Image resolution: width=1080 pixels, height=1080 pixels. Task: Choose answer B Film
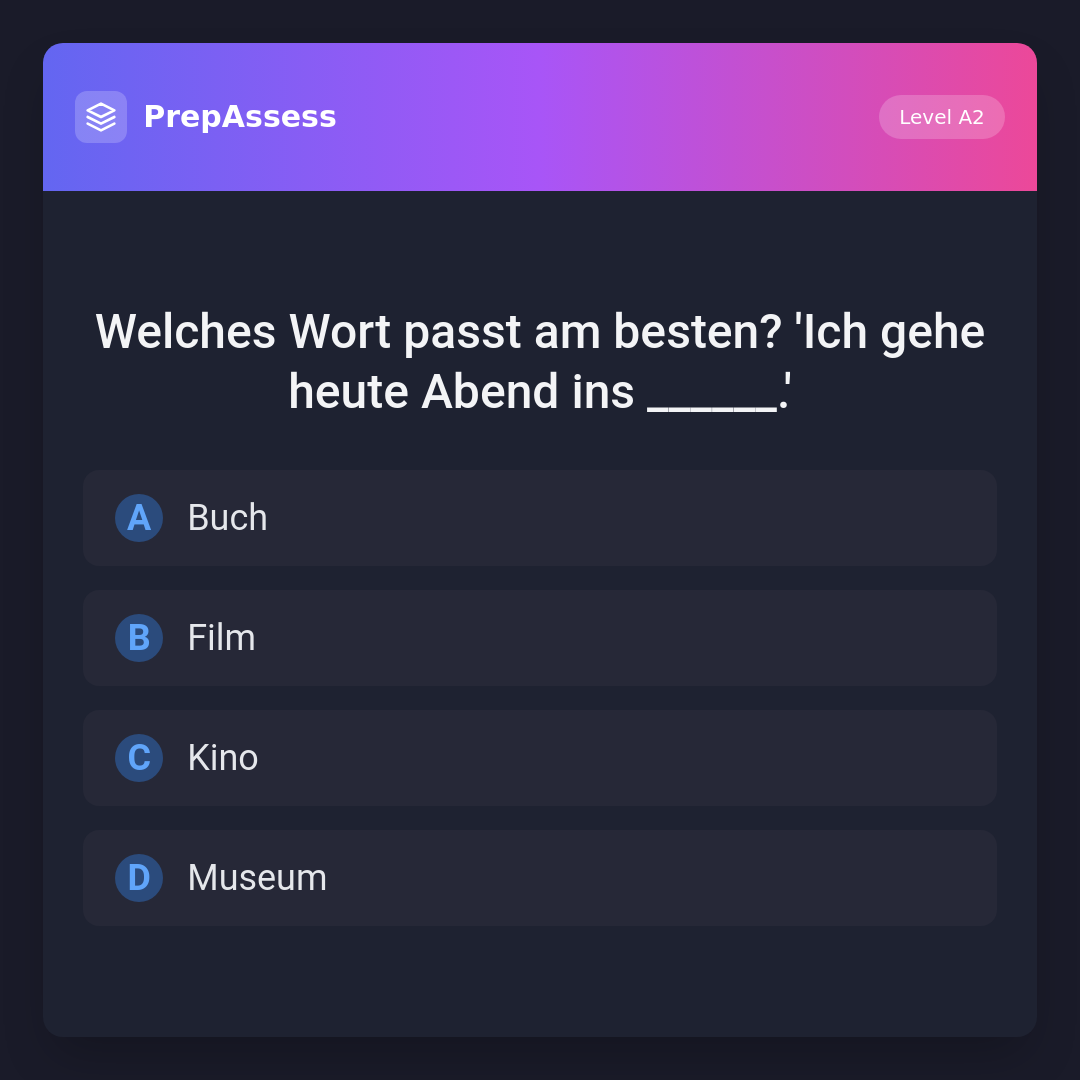tap(539, 638)
